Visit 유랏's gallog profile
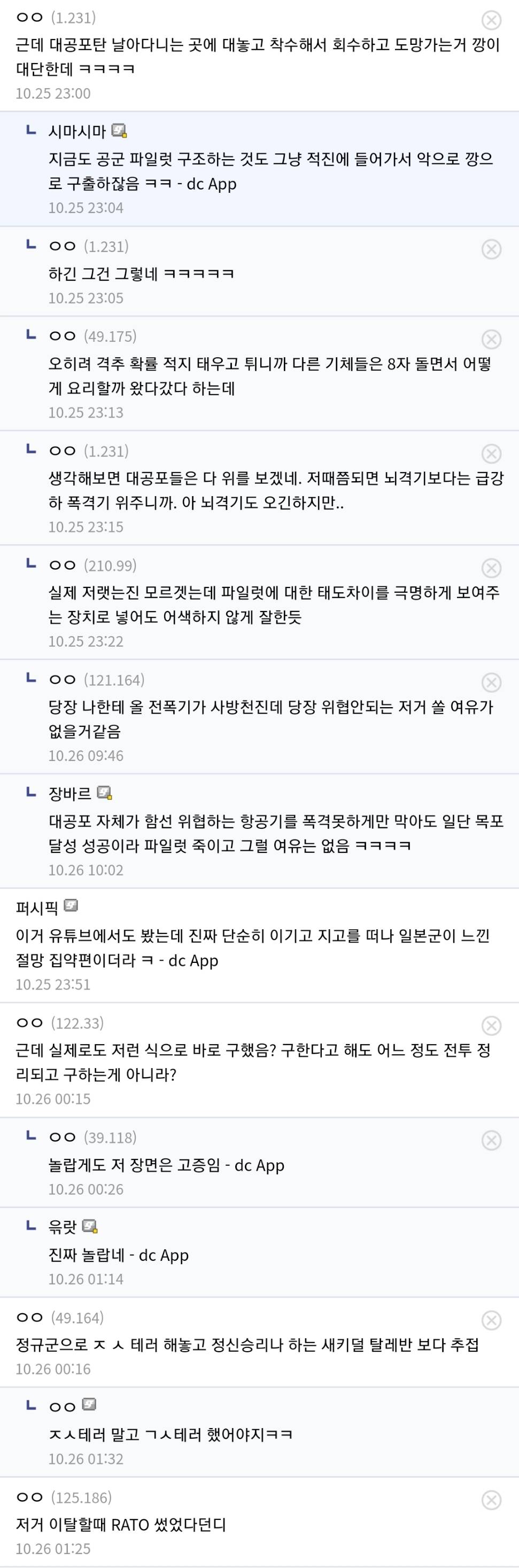The height and width of the screenshot is (1568, 519). [90, 1226]
